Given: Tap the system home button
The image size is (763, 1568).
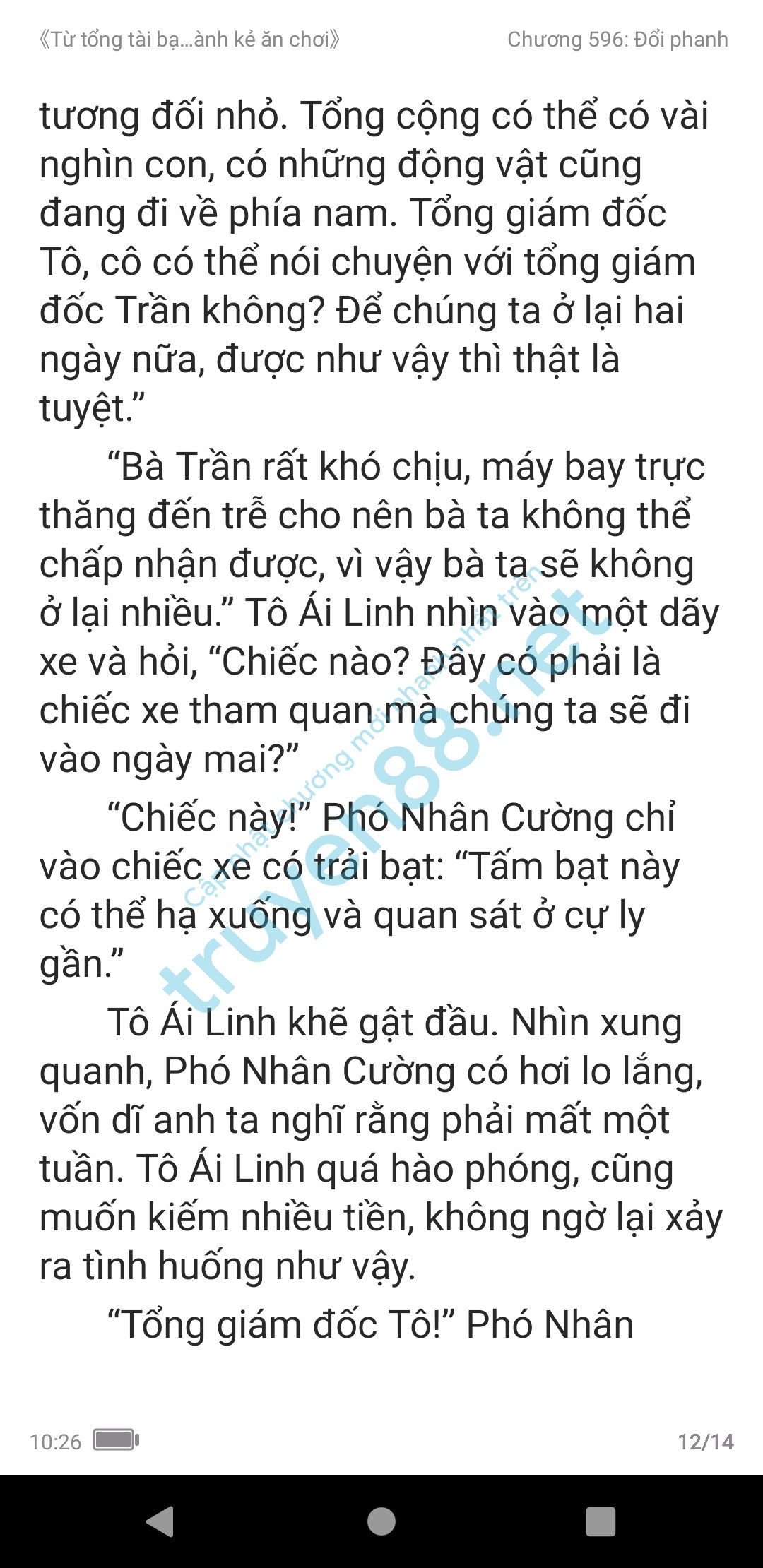Looking at the screenshot, I should [381, 1521].
